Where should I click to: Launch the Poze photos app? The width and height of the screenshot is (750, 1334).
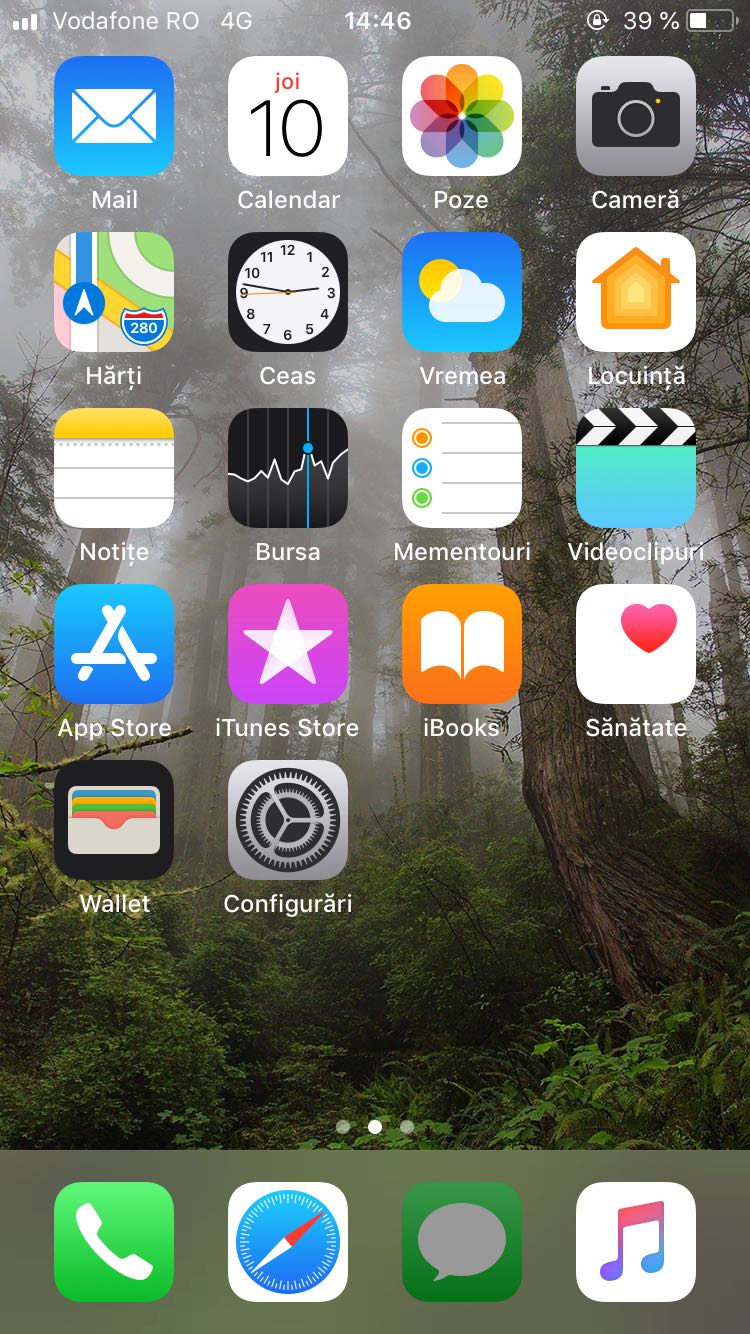pos(462,116)
